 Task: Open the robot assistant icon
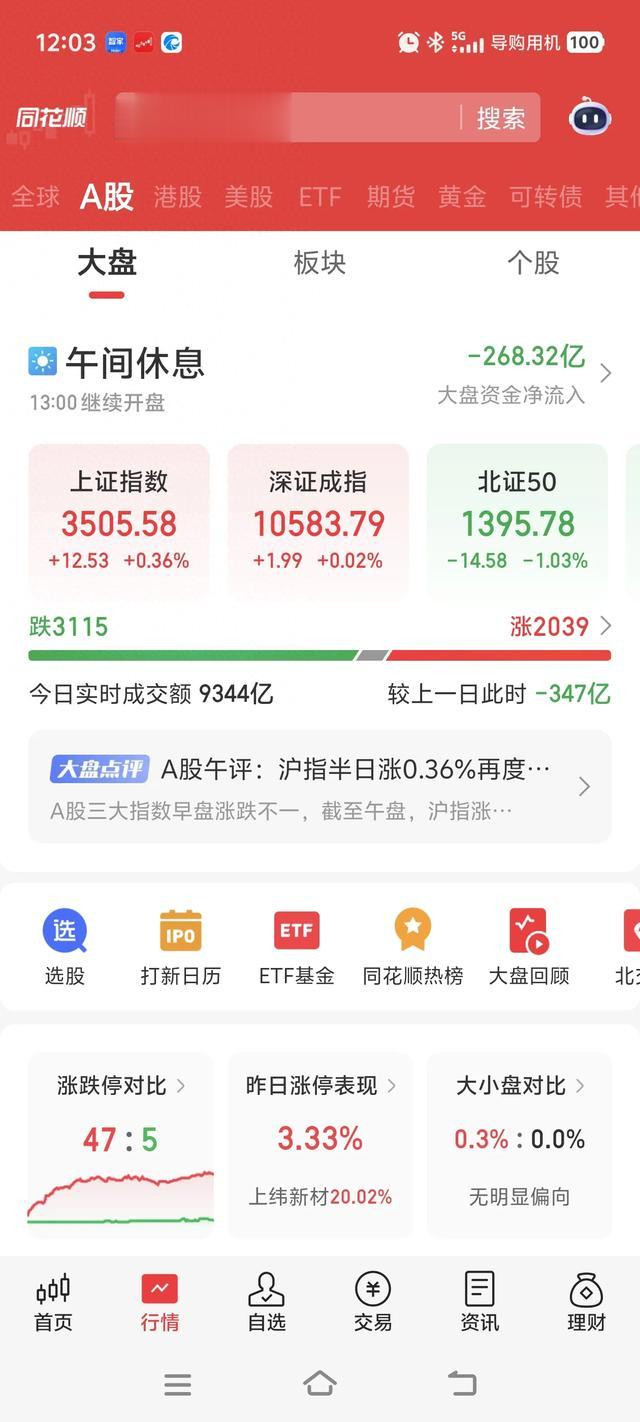coord(590,118)
